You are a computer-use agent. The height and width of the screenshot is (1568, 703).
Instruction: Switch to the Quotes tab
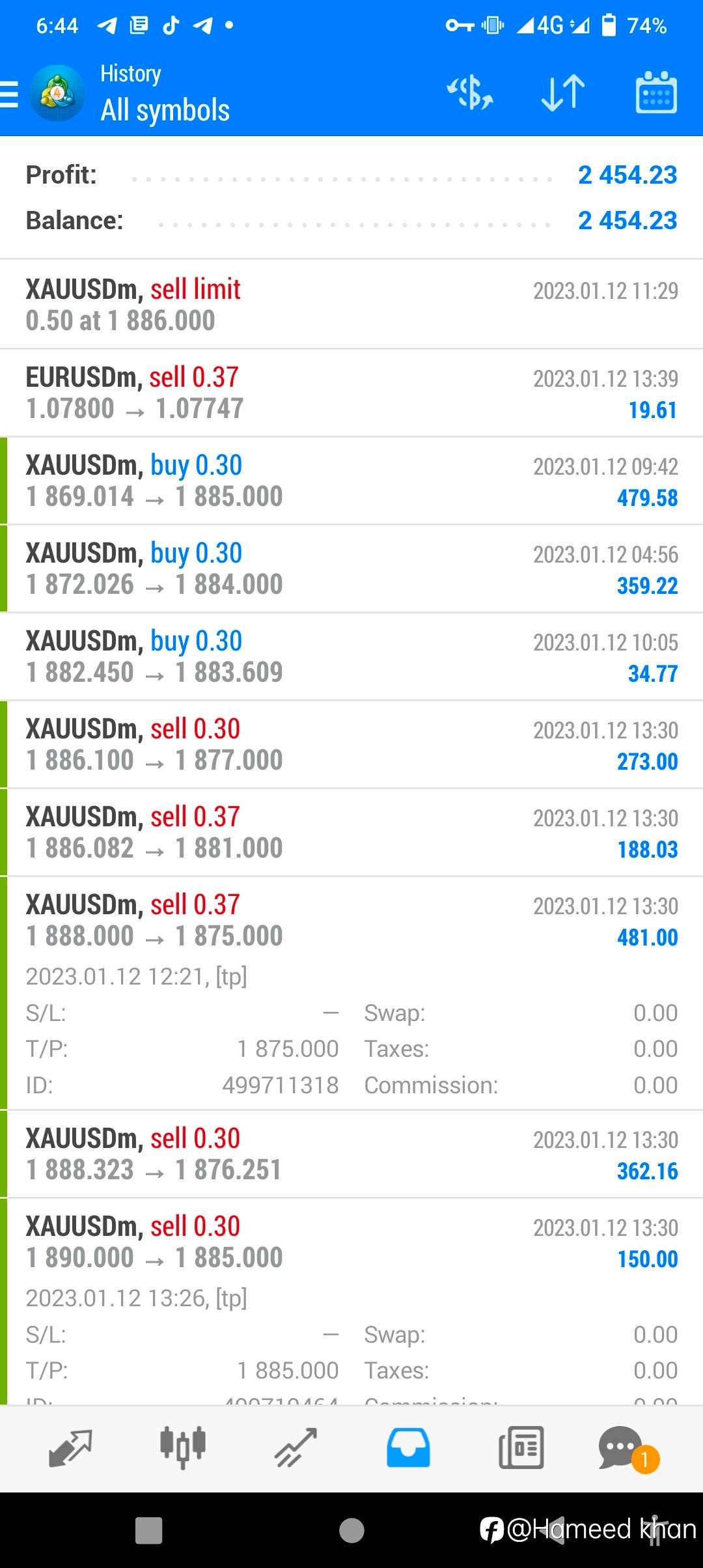(x=70, y=1448)
